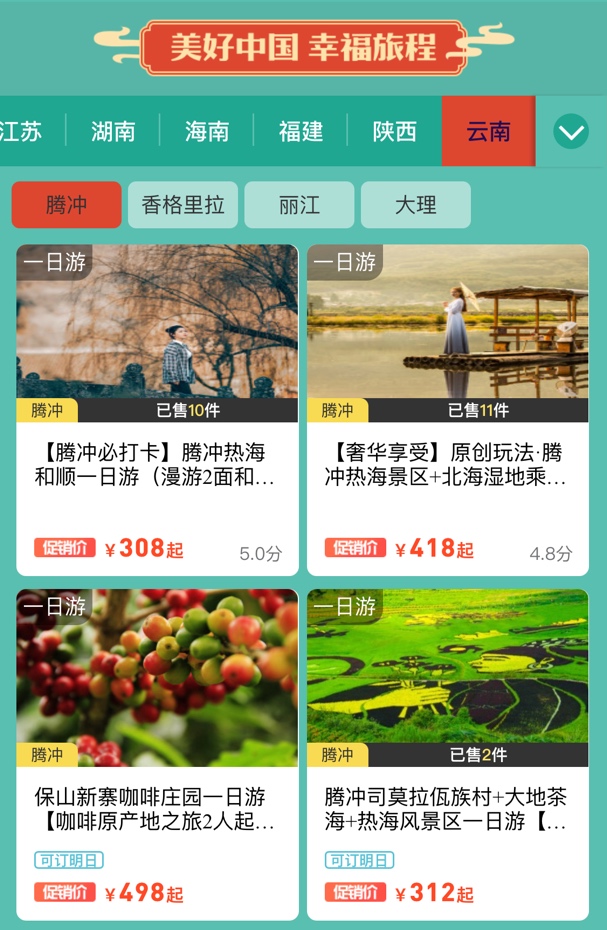Show 丽江 tours
This screenshot has height=930, width=607.
click(299, 205)
